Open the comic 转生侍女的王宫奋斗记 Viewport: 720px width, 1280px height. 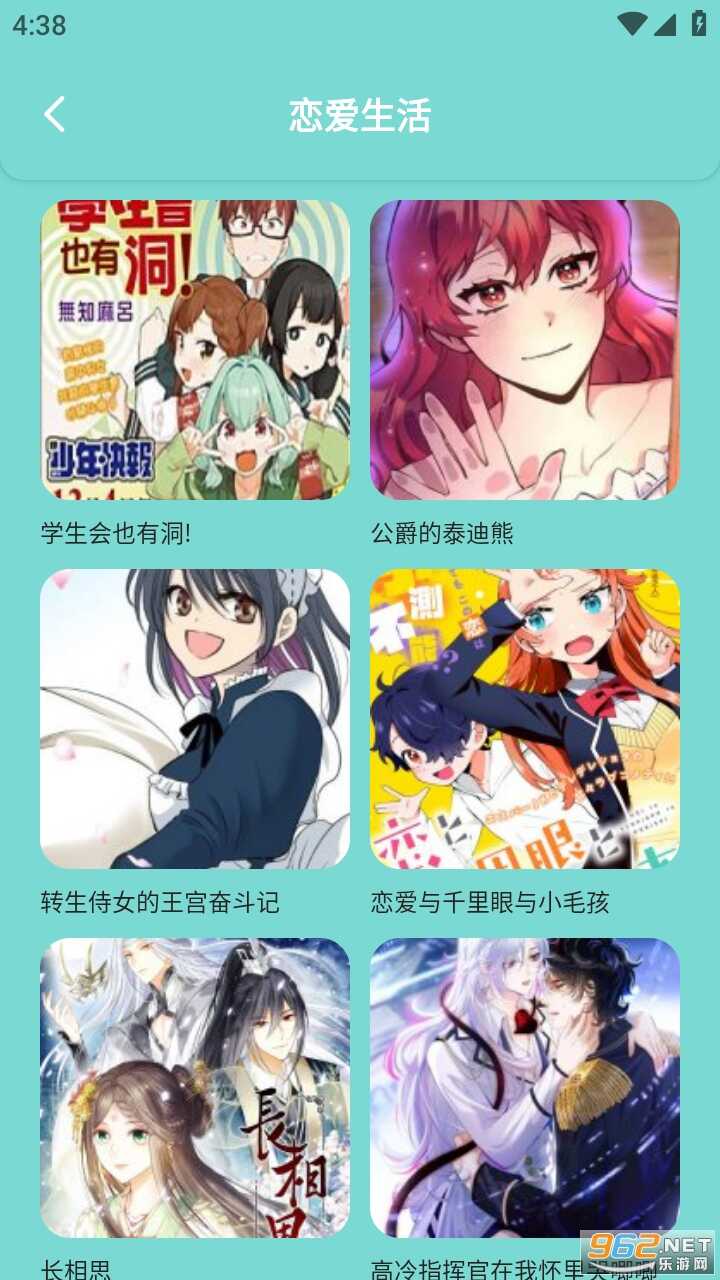[195, 719]
